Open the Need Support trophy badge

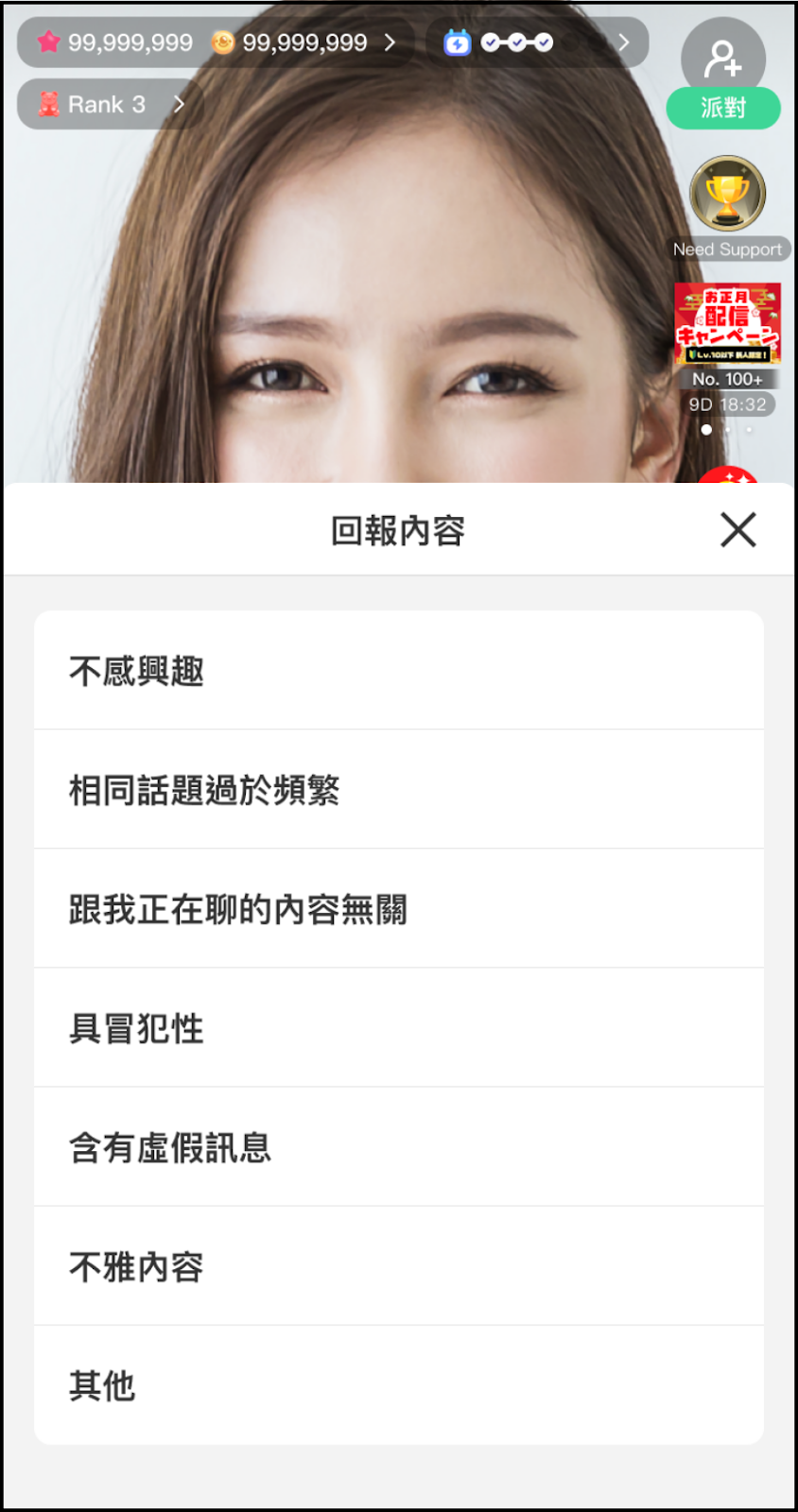[x=726, y=194]
